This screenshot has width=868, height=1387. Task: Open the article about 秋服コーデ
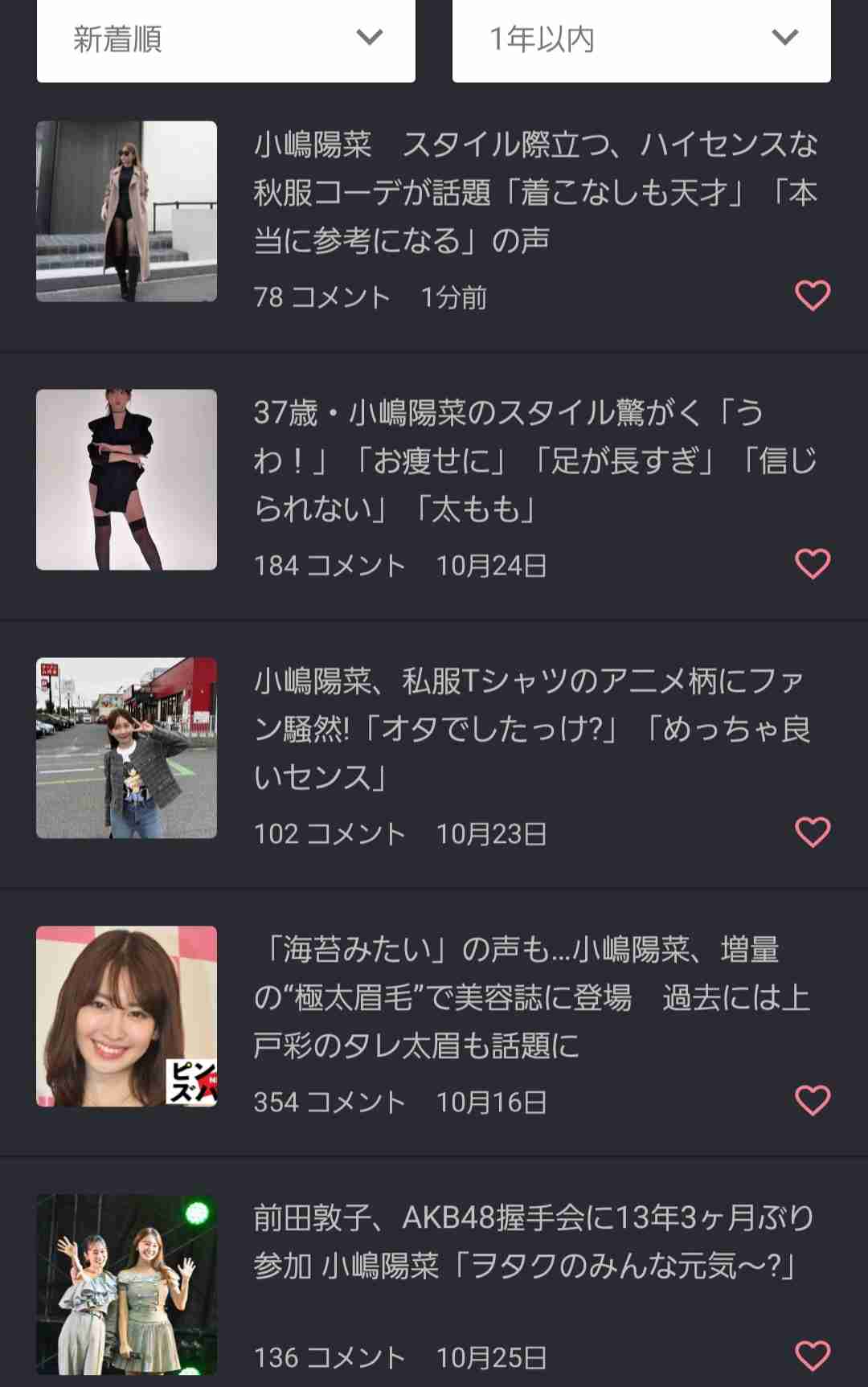tap(534, 193)
